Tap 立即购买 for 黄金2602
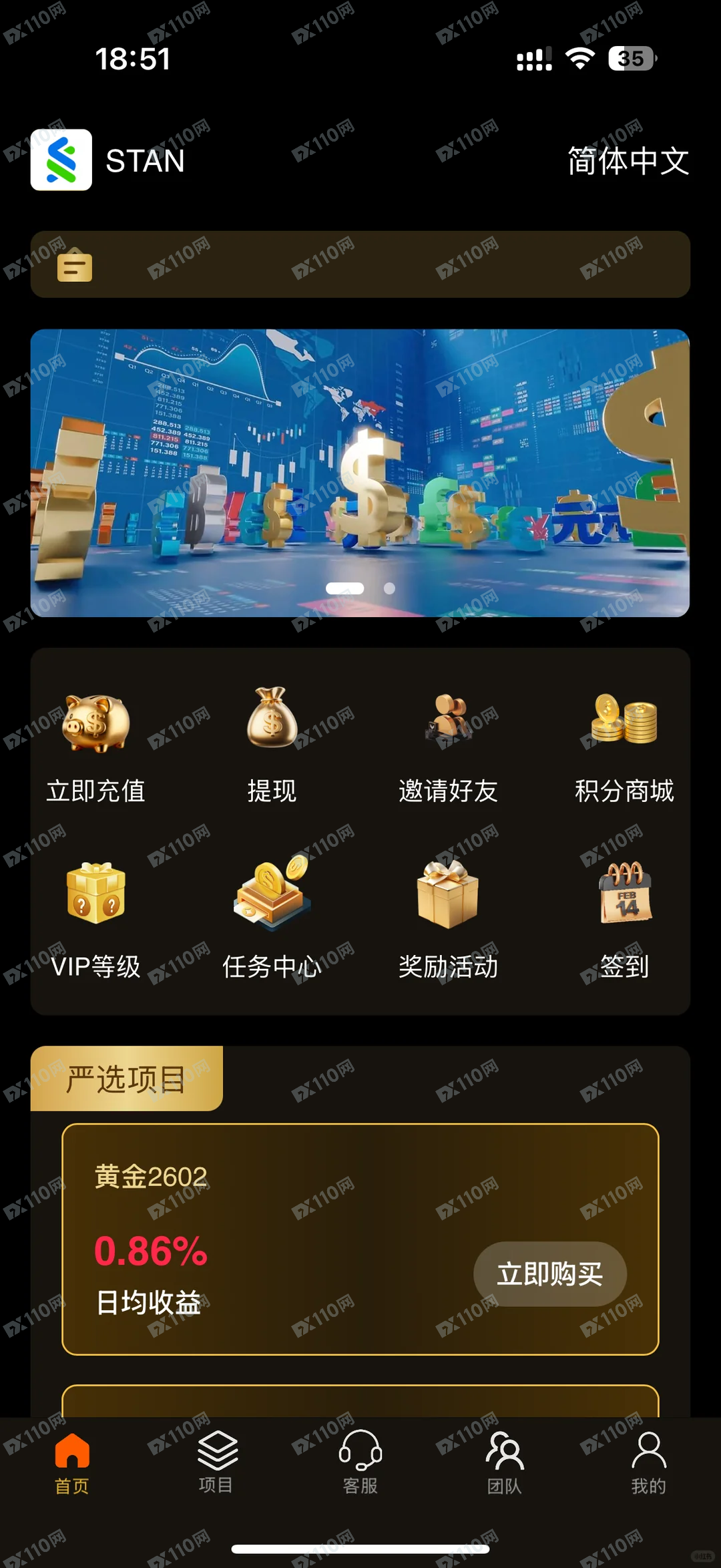 (x=549, y=1273)
